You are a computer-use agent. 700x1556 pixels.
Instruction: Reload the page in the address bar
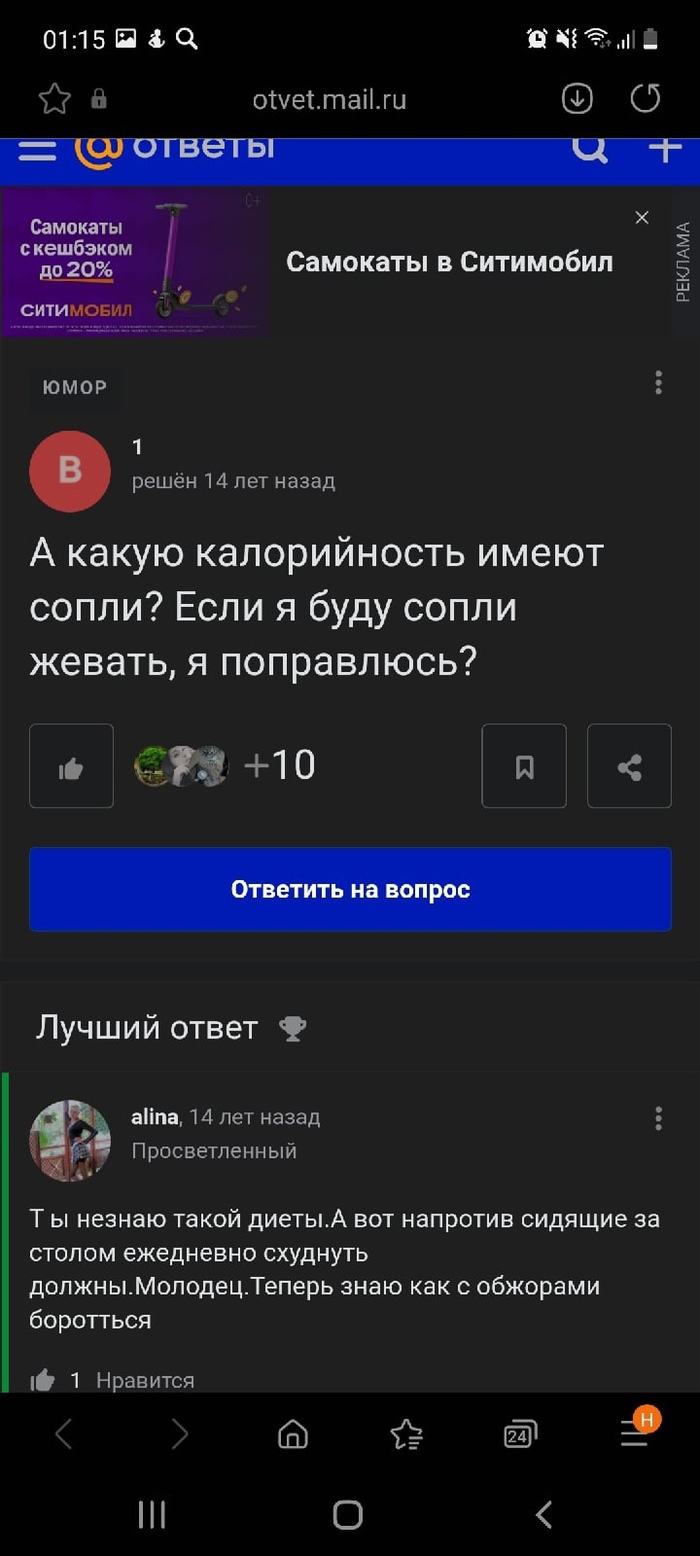(x=645, y=98)
